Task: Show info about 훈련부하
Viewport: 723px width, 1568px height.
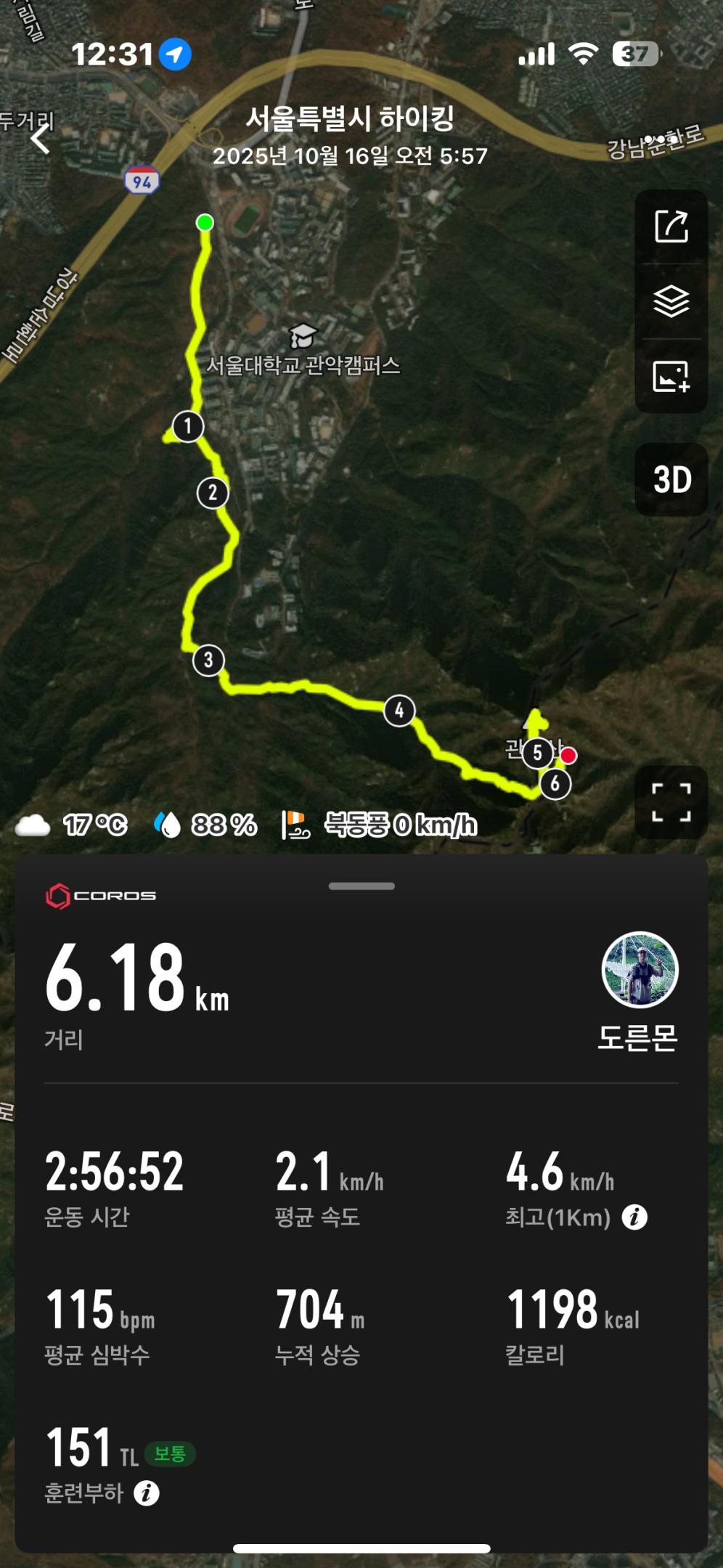Action: coord(147,1493)
